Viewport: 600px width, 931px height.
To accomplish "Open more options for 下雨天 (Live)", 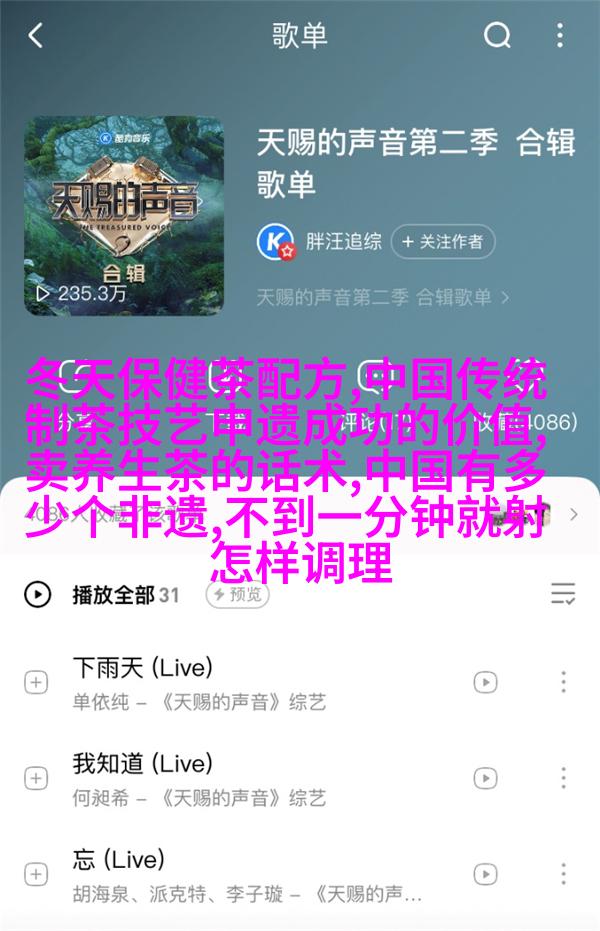I will point(564,682).
